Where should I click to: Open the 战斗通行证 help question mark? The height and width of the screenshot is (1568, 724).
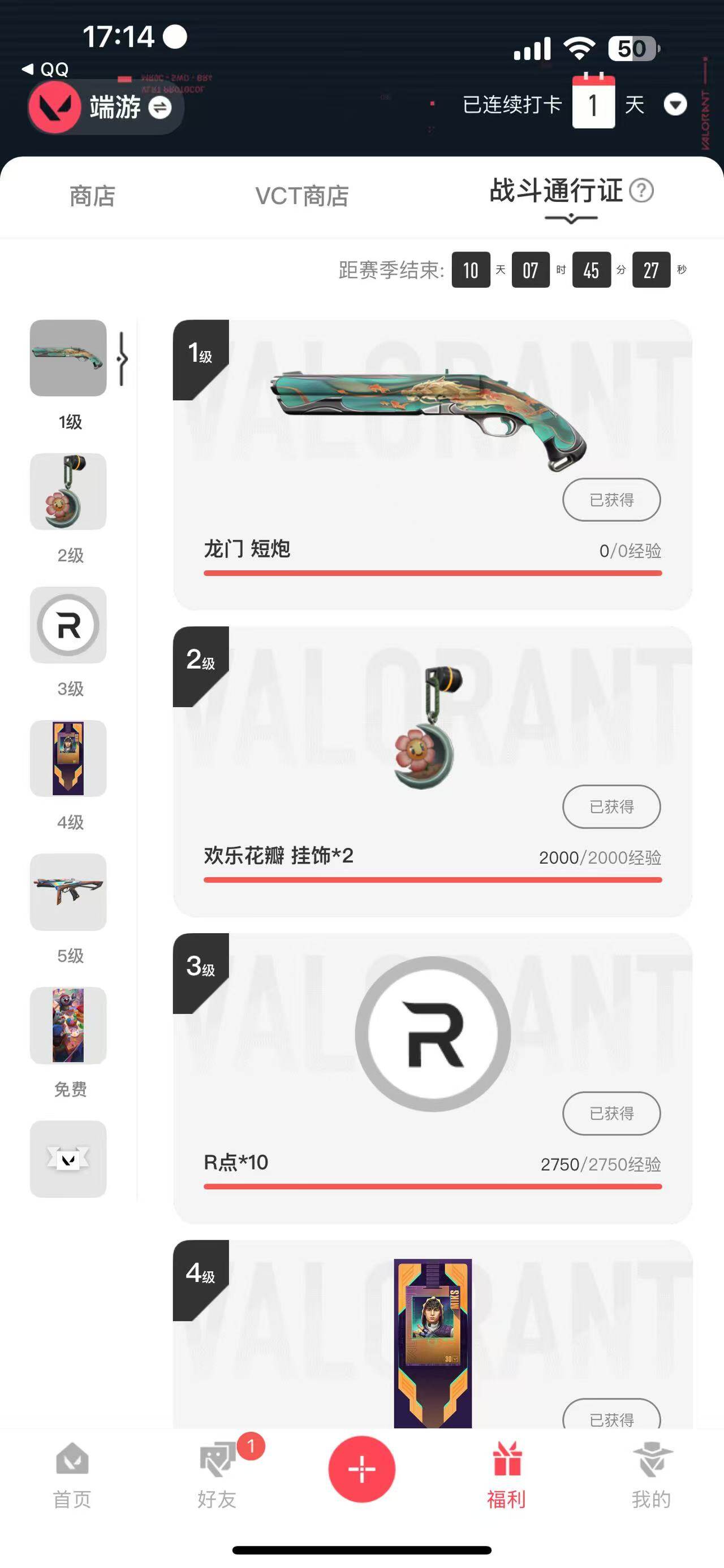641,190
